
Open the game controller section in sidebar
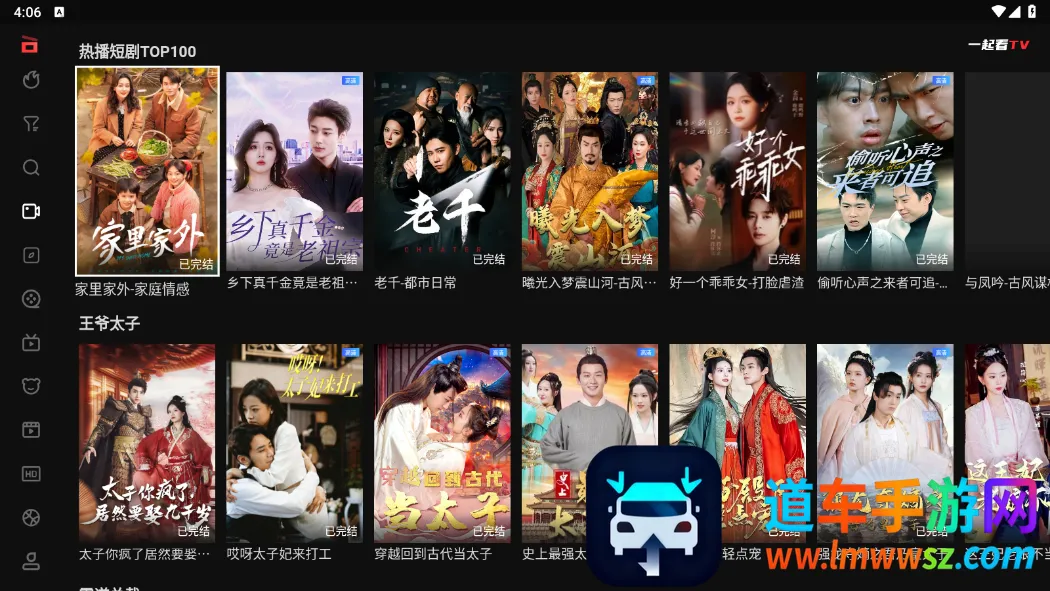coord(31,299)
